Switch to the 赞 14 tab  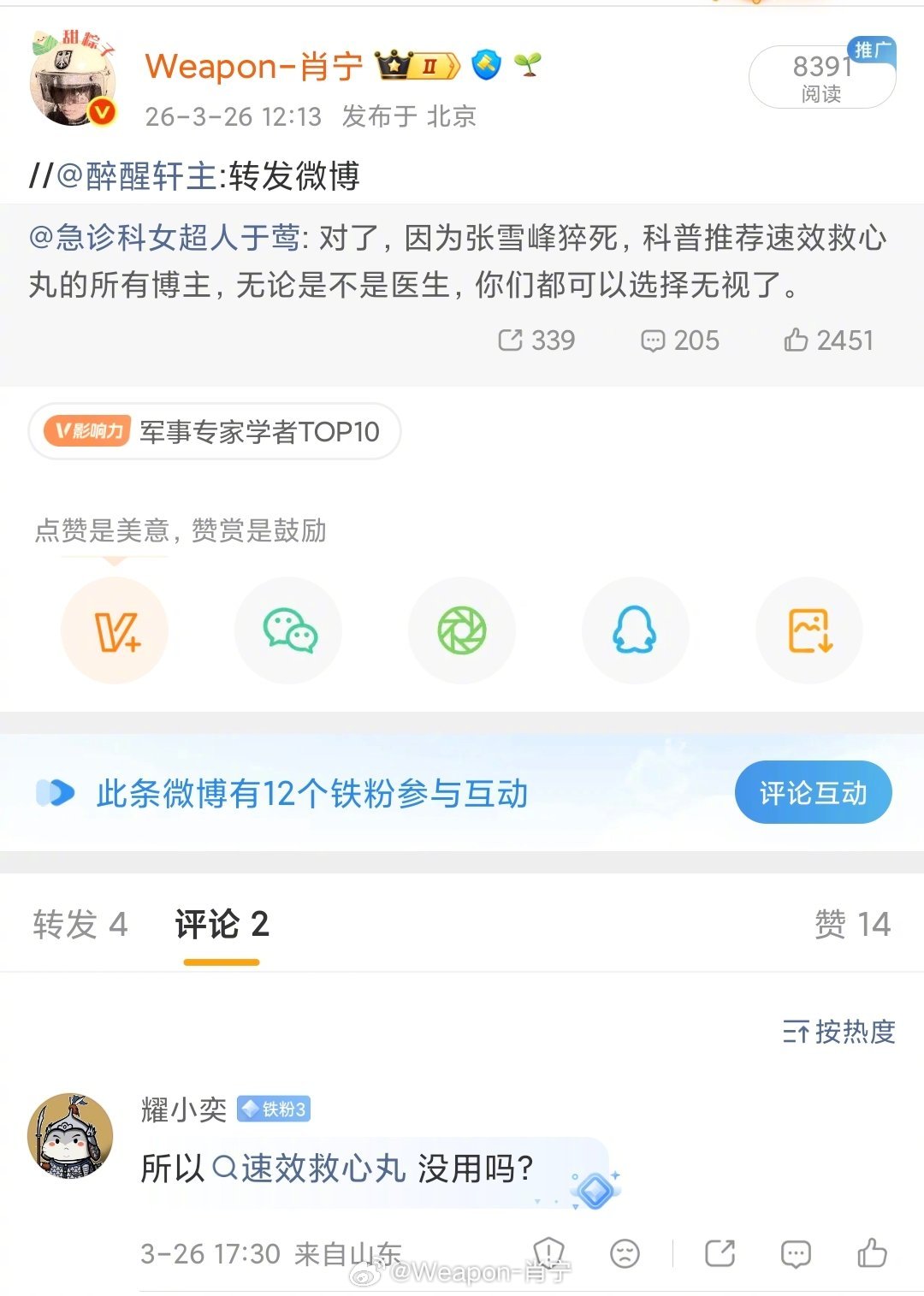click(854, 925)
